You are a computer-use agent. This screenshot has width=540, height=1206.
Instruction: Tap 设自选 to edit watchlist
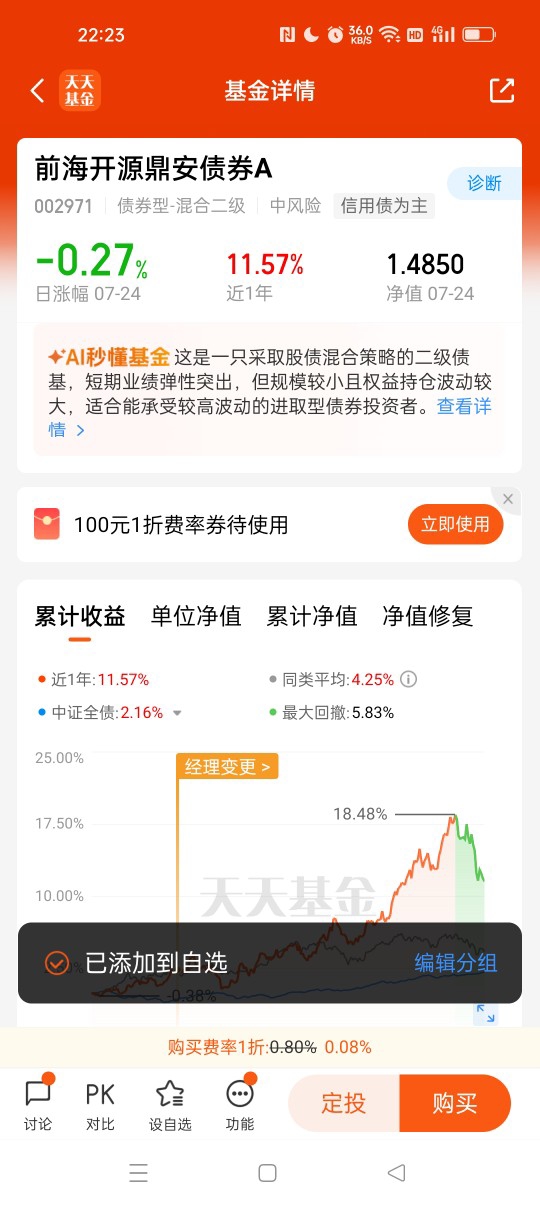170,1104
